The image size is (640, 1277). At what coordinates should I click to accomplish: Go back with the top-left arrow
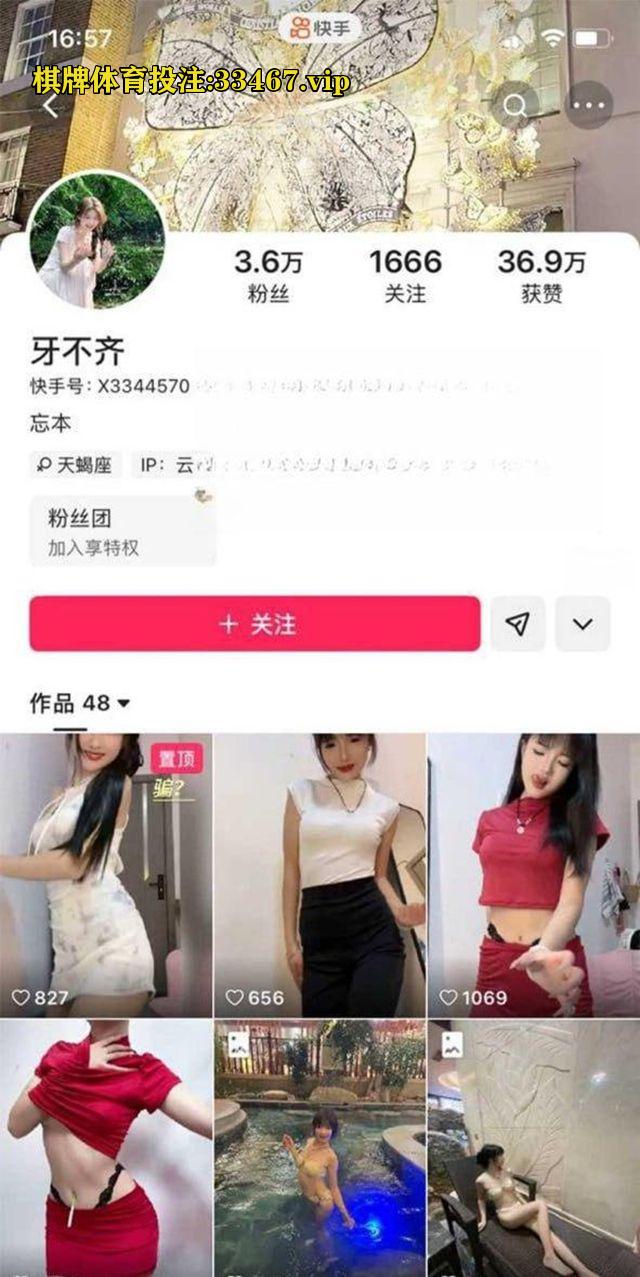(51, 107)
